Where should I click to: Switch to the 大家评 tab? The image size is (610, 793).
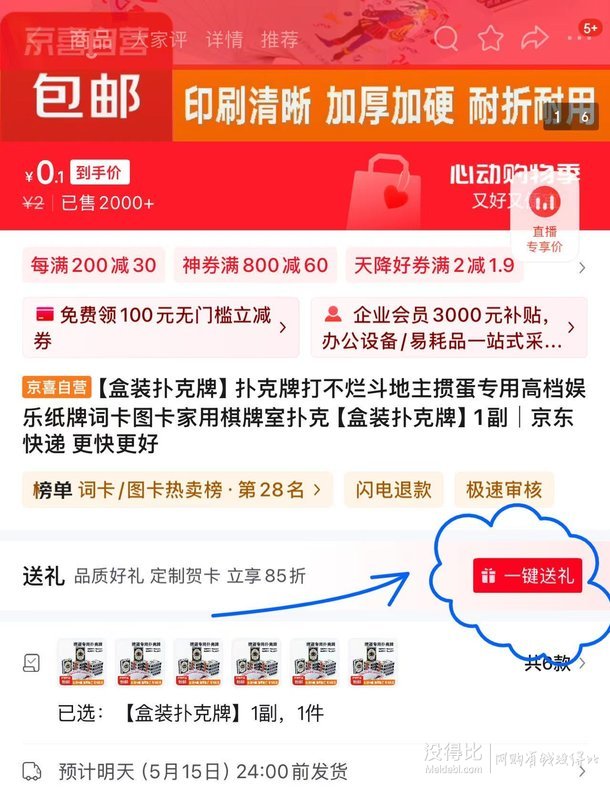point(160,39)
